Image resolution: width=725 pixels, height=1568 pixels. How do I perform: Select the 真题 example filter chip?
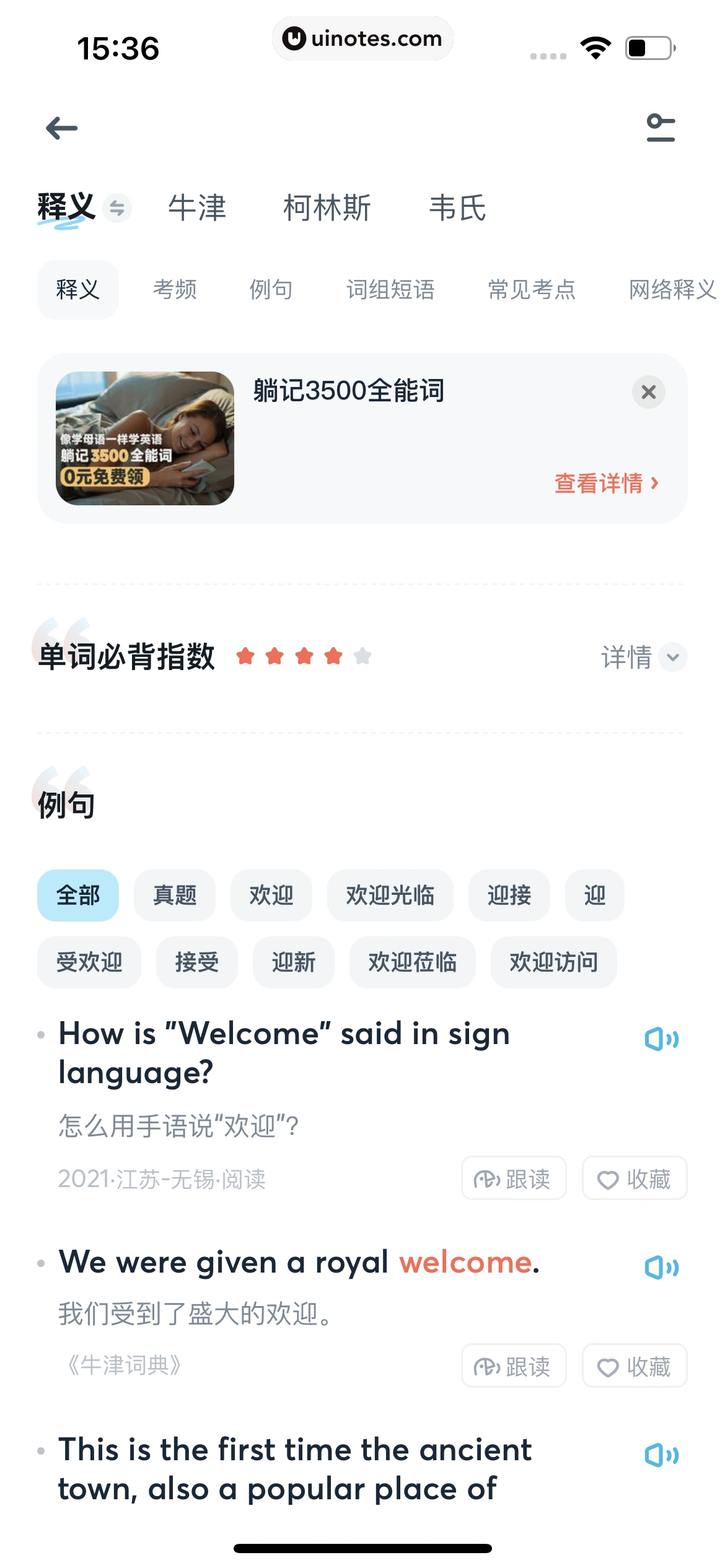[x=175, y=895]
